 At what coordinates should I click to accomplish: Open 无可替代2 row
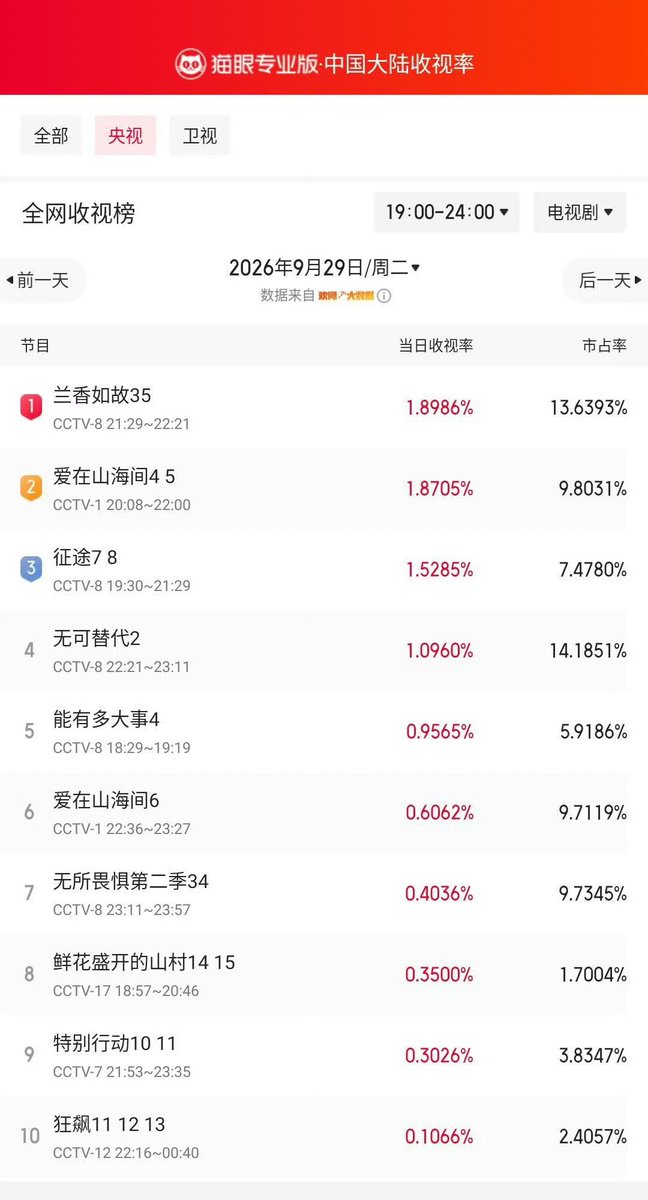(324, 651)
